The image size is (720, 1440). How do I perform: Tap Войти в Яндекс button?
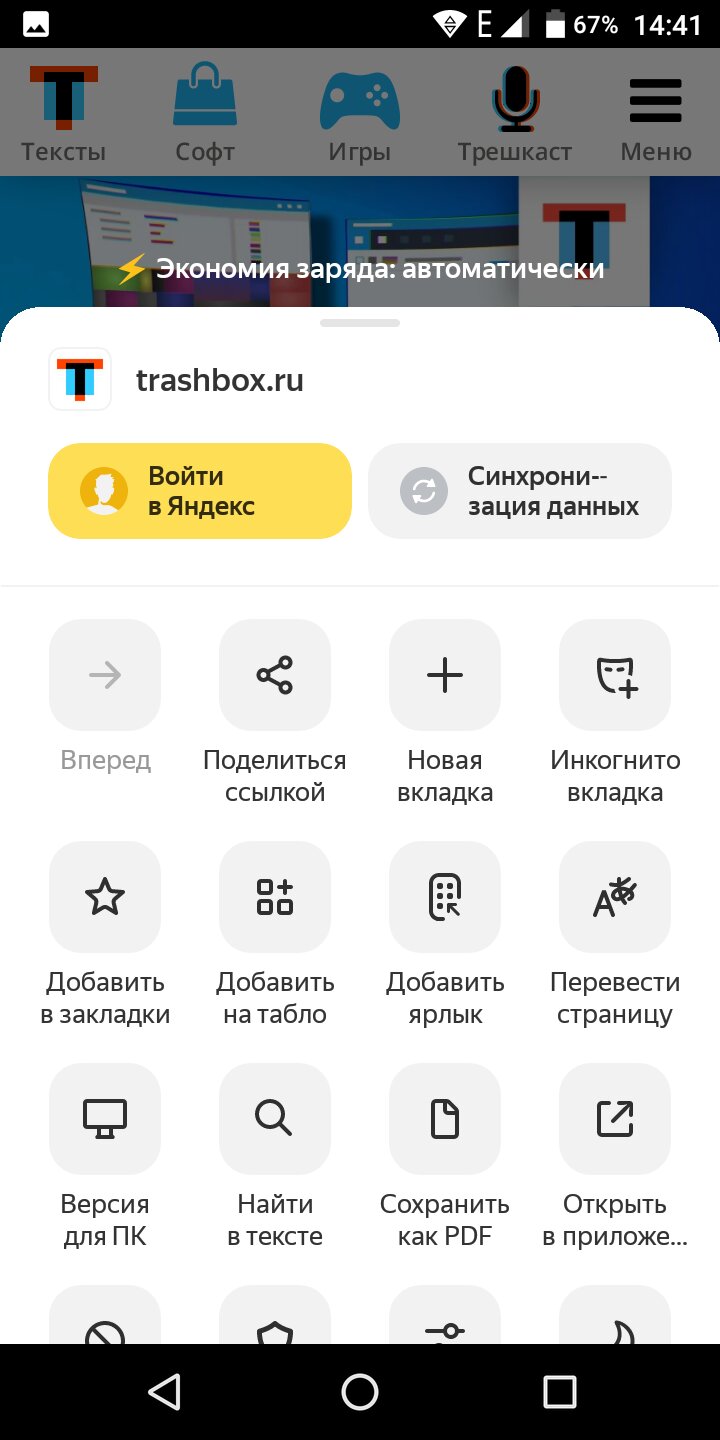point(200,491)
